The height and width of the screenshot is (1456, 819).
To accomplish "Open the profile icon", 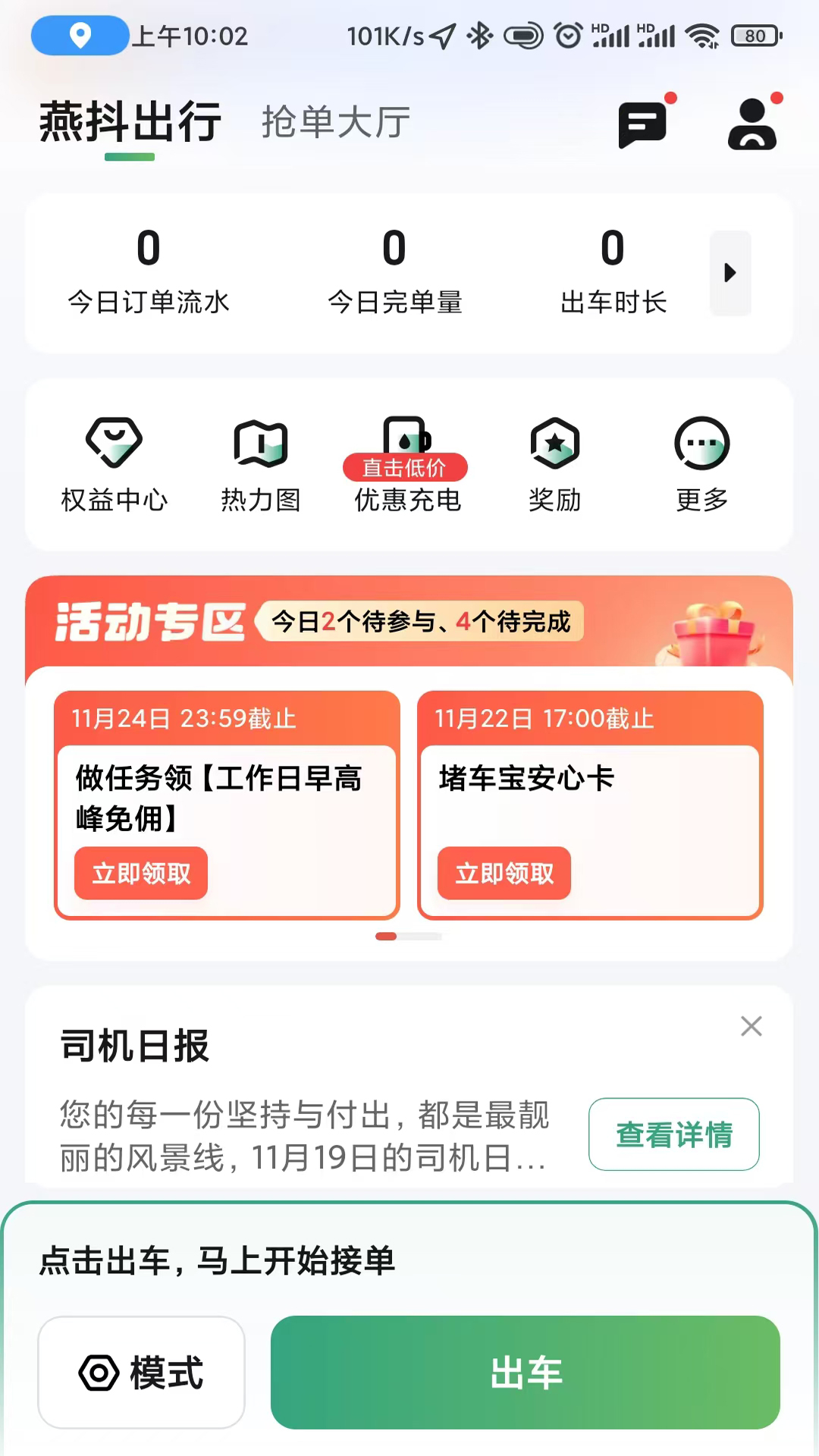I will pyautogui.click(x=752, y=124).
